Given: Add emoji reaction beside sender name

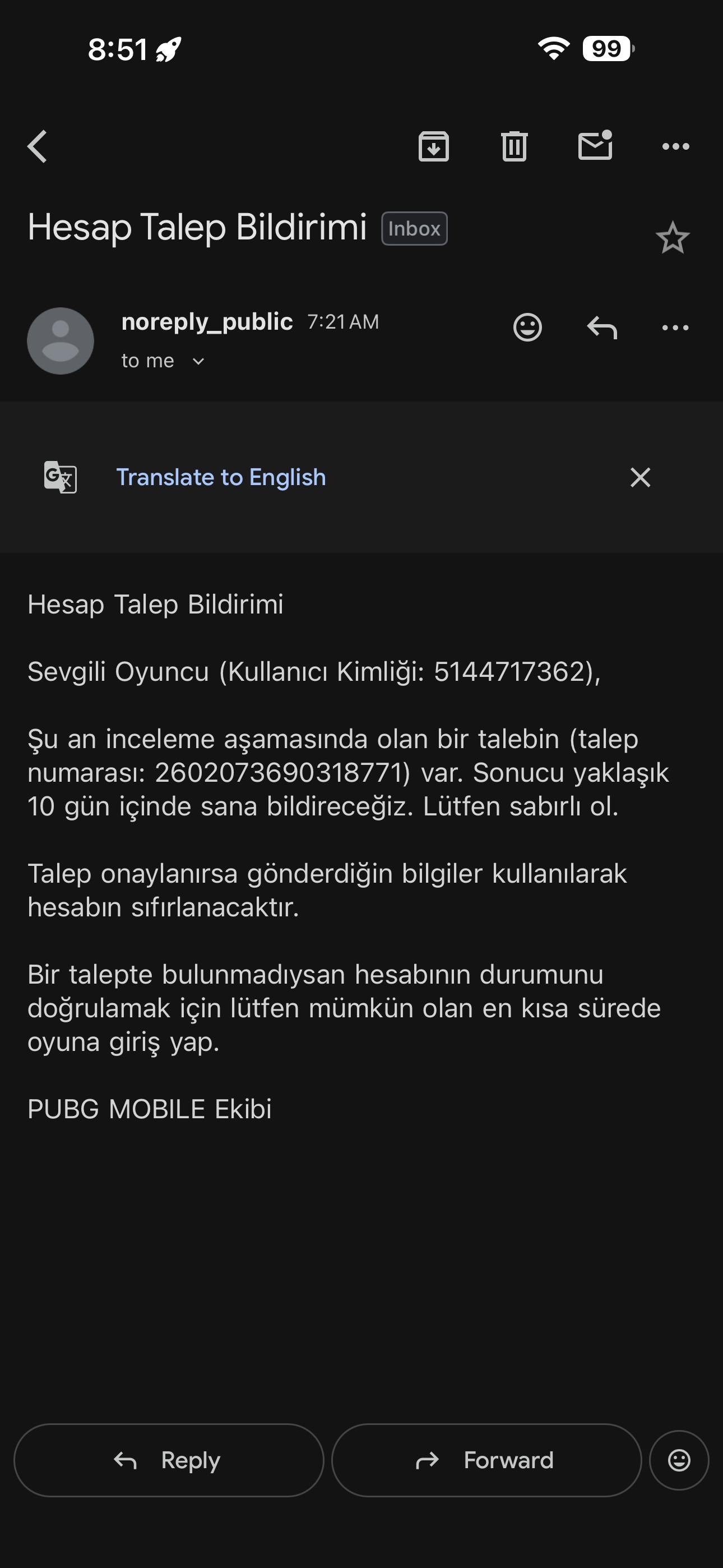Looking at the screenshot, I should pos(527,328).
